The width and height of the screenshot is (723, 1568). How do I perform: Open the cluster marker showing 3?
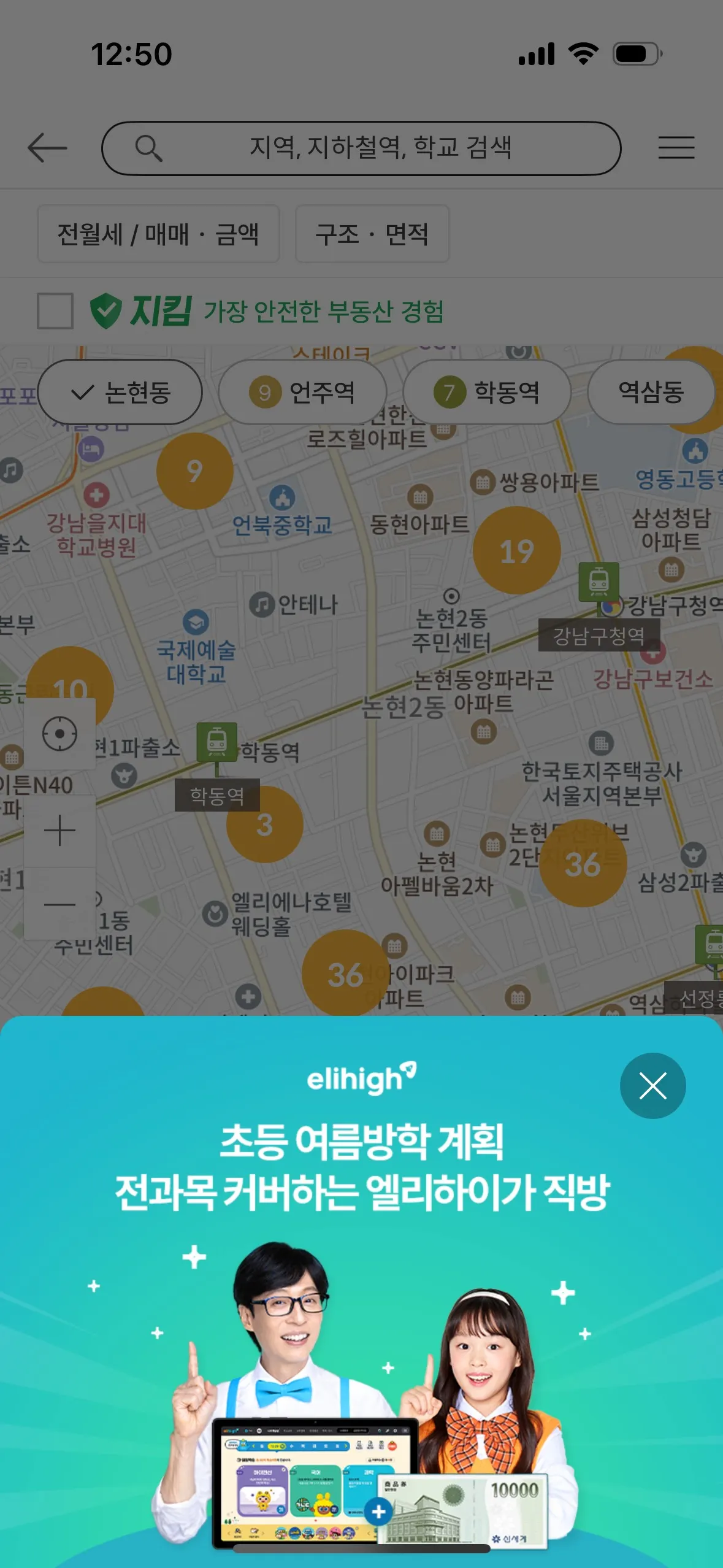pos(264,825)
